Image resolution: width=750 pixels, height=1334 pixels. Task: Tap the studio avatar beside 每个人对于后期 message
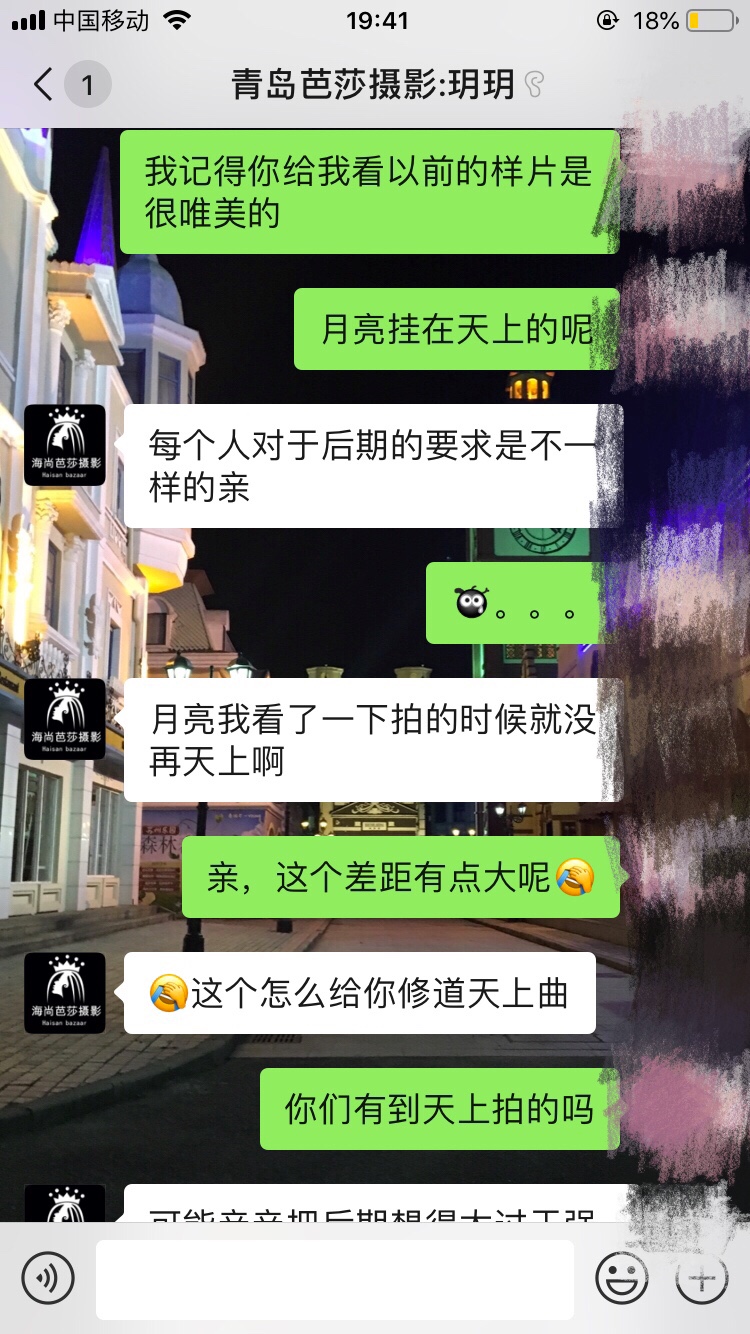click(65, 445)
